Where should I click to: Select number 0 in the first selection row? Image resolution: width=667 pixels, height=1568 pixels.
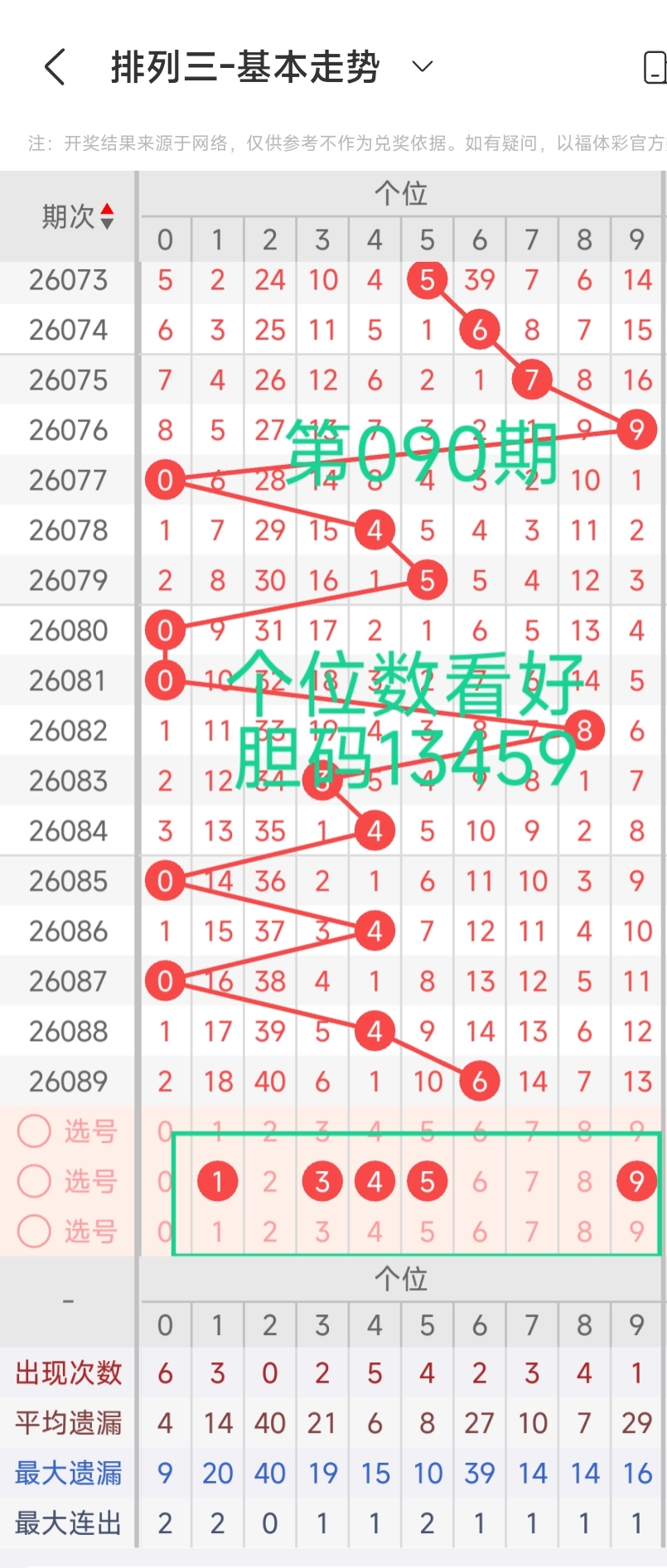(165, 1130)
